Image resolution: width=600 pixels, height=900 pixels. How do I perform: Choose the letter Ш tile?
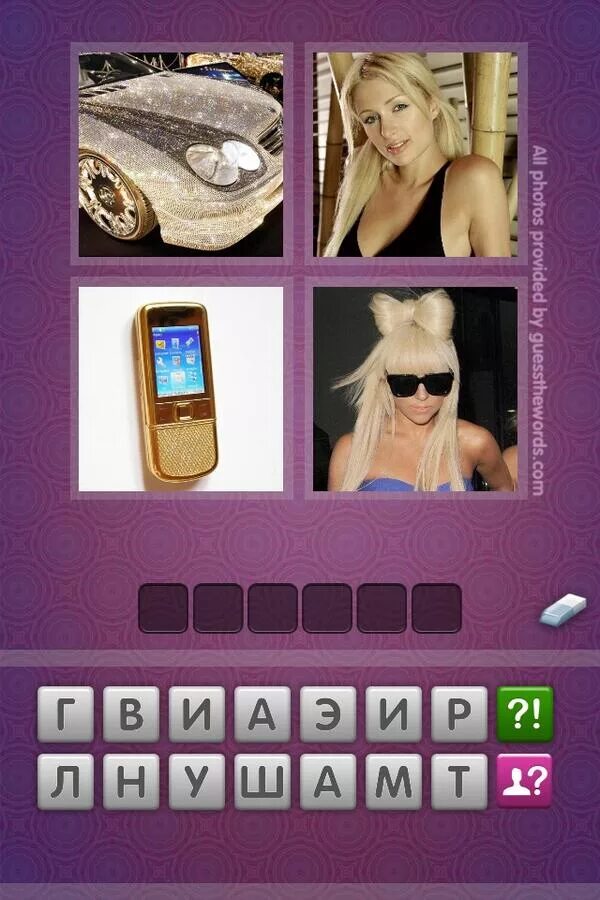click(x=262, y=782)
